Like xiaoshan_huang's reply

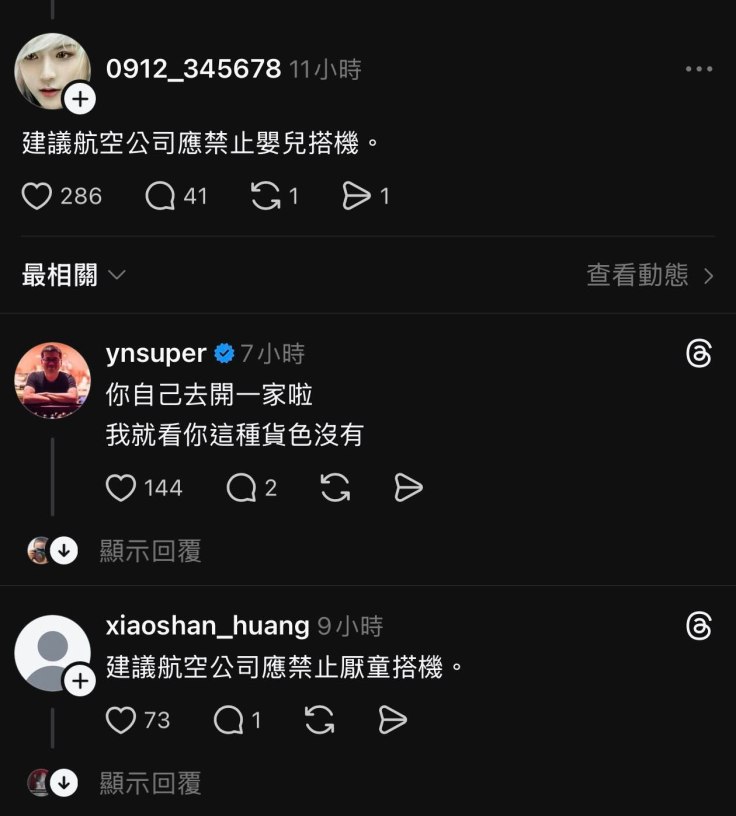coord(121,720)
